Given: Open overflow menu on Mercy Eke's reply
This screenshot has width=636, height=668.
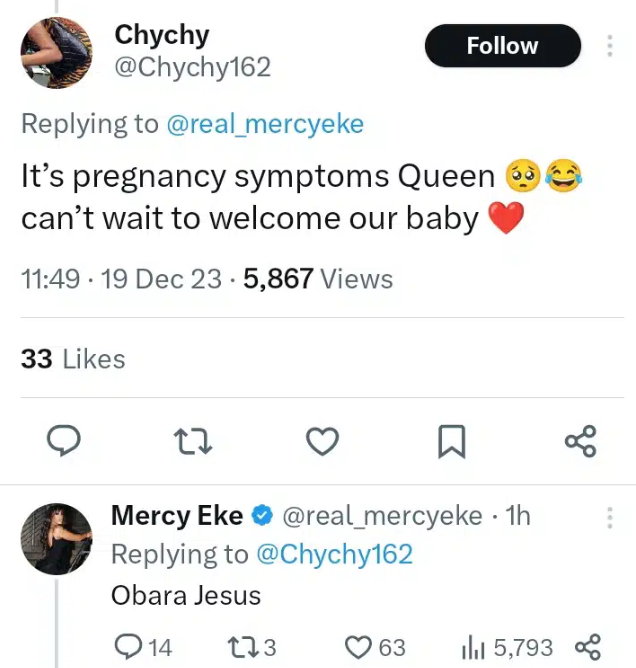Looking at the screenshot, I should point(610,517).
